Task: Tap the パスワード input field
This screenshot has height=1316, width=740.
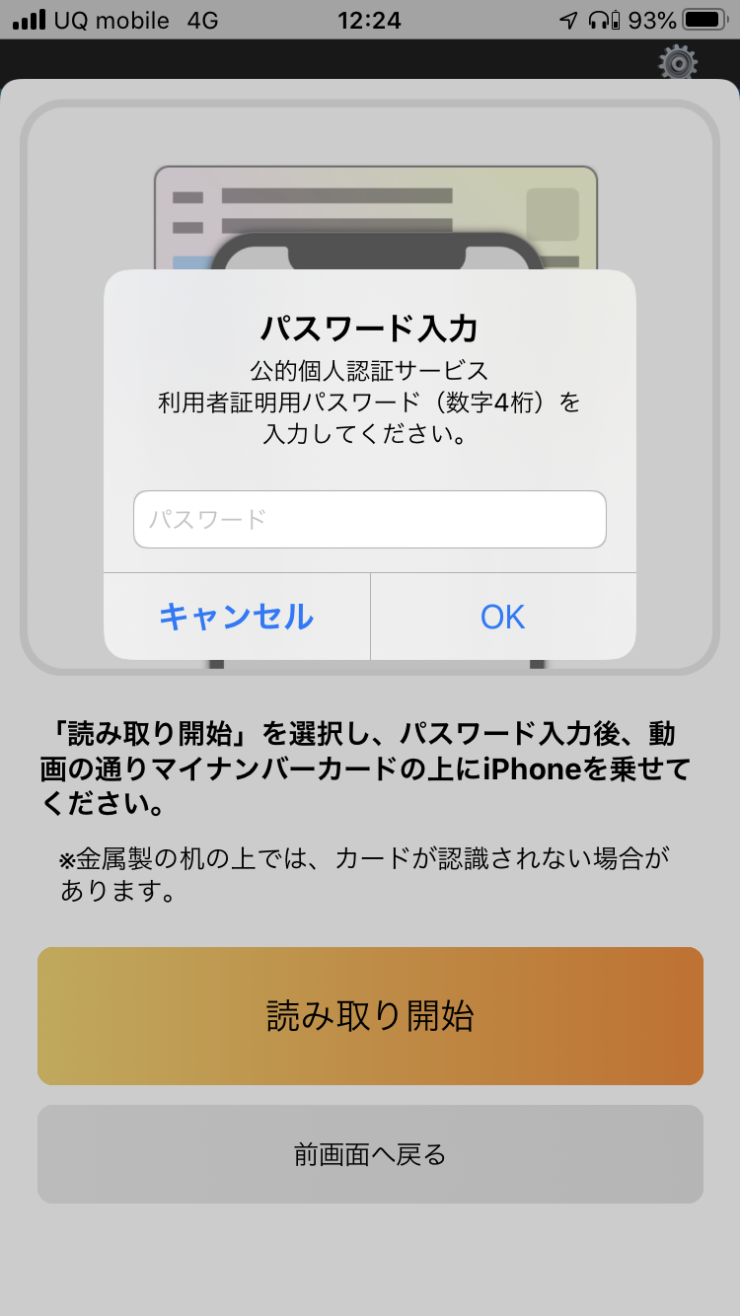Action: point(370,519)
